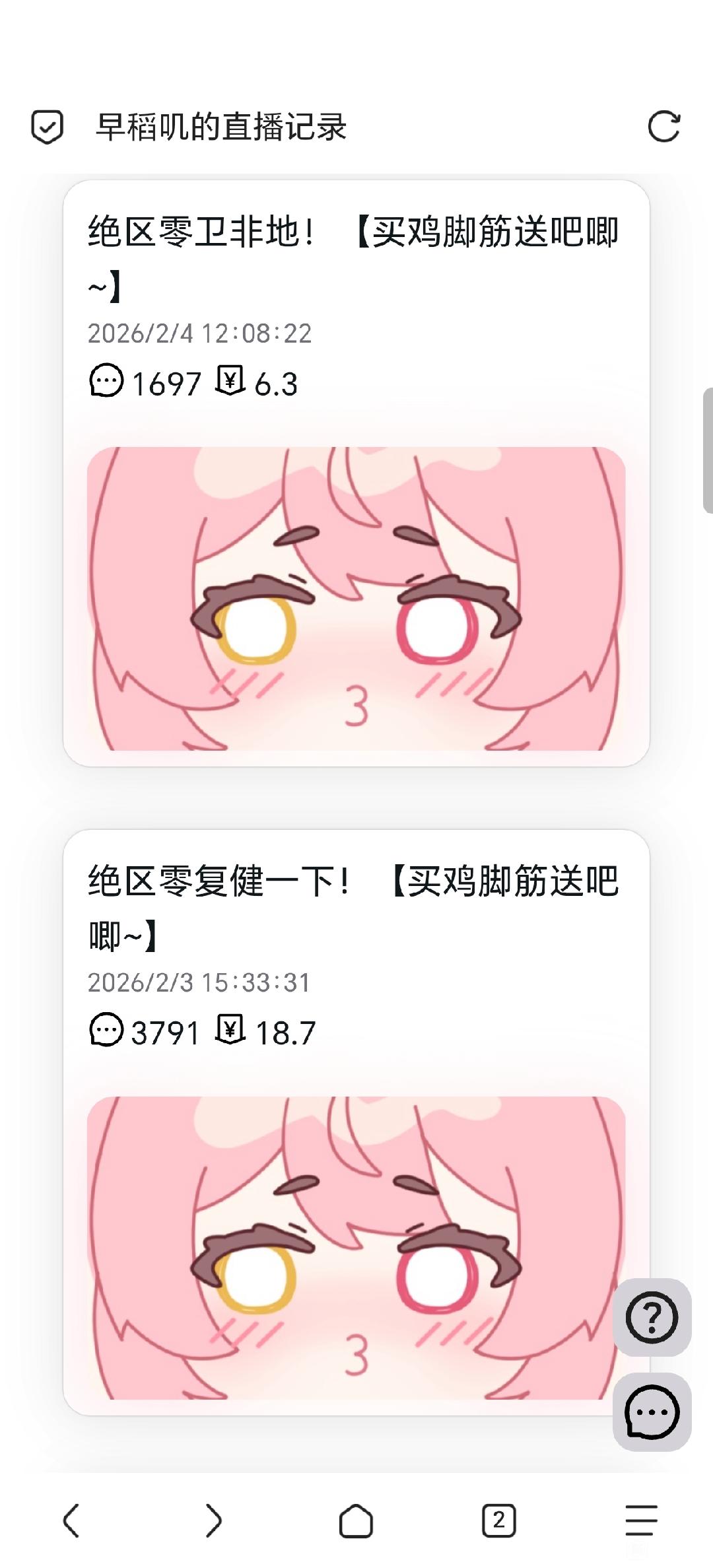
Task: Reload the page with the refresh icon
Action: (x=663, y=127)
